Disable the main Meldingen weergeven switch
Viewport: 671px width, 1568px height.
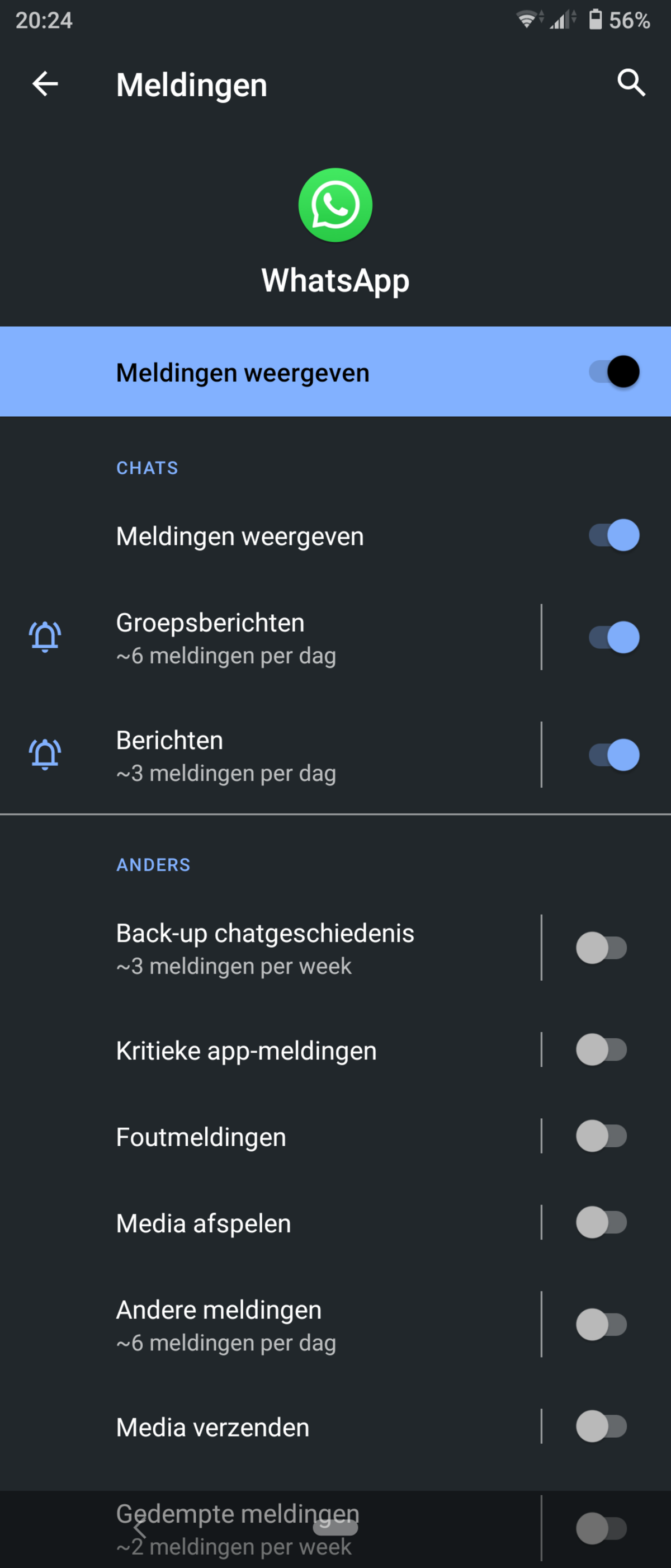pos(615,371)
